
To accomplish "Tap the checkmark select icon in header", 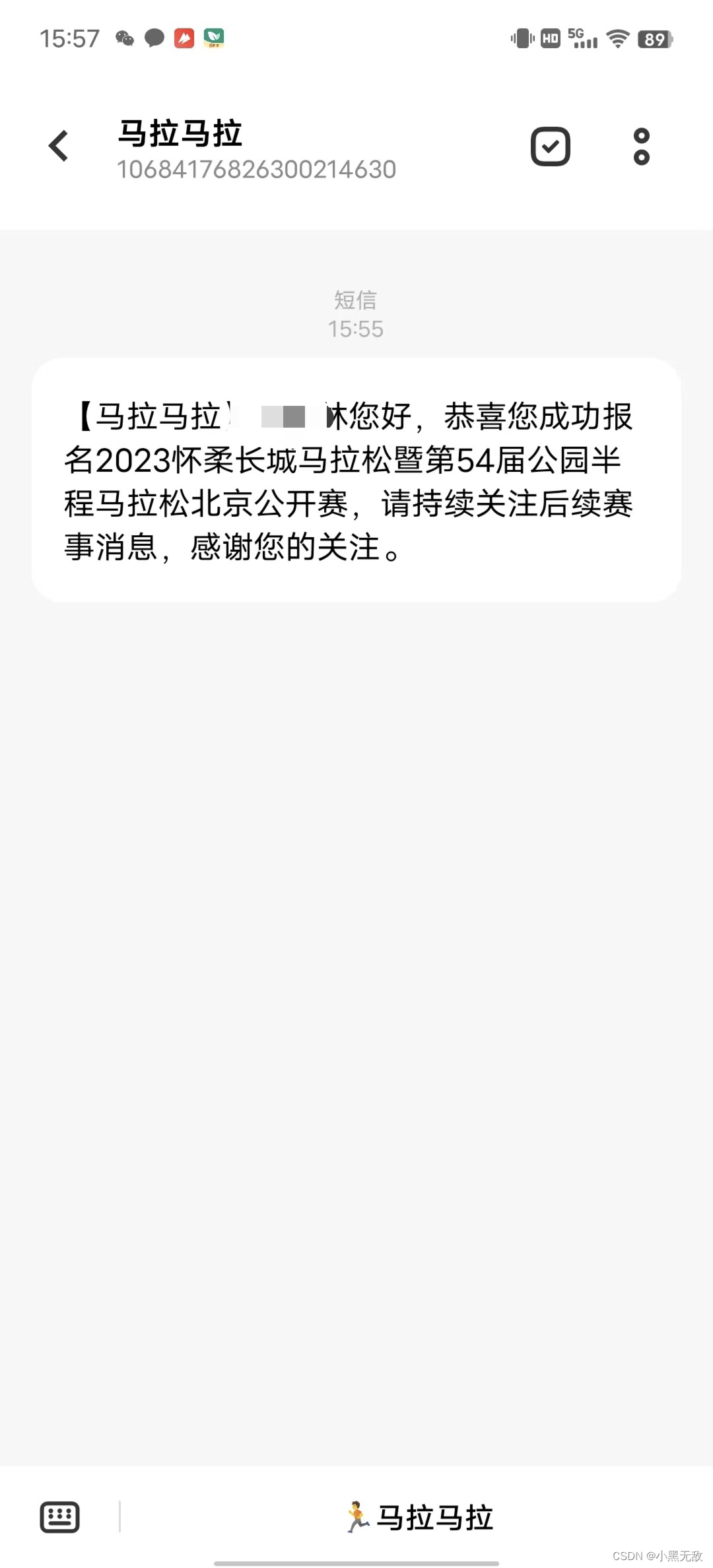I will coord(550,147).
